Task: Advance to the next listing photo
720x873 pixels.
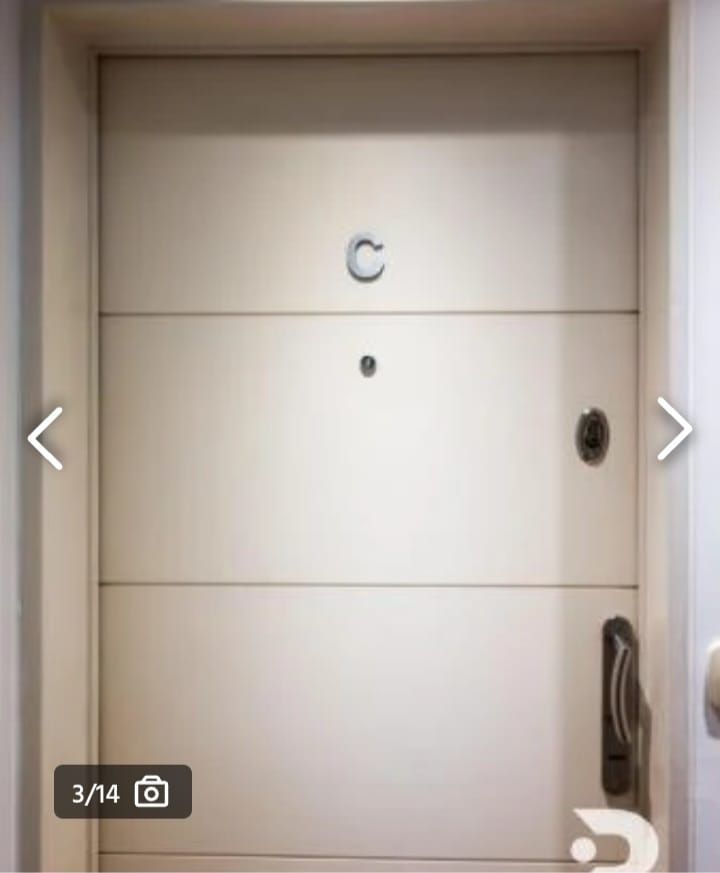Action: click(x=674, y=429)
